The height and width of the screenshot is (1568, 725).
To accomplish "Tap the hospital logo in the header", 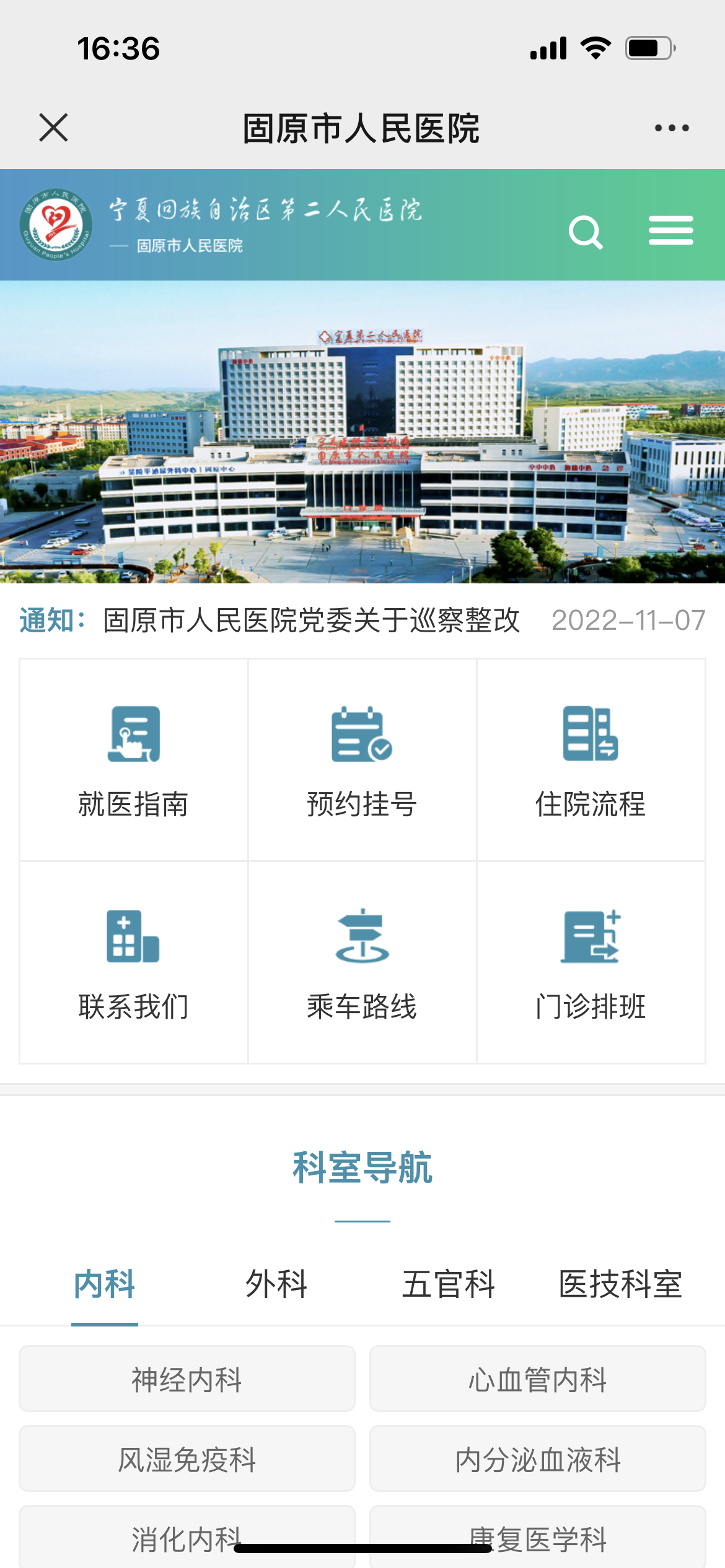I will click(x=53, y=226).
